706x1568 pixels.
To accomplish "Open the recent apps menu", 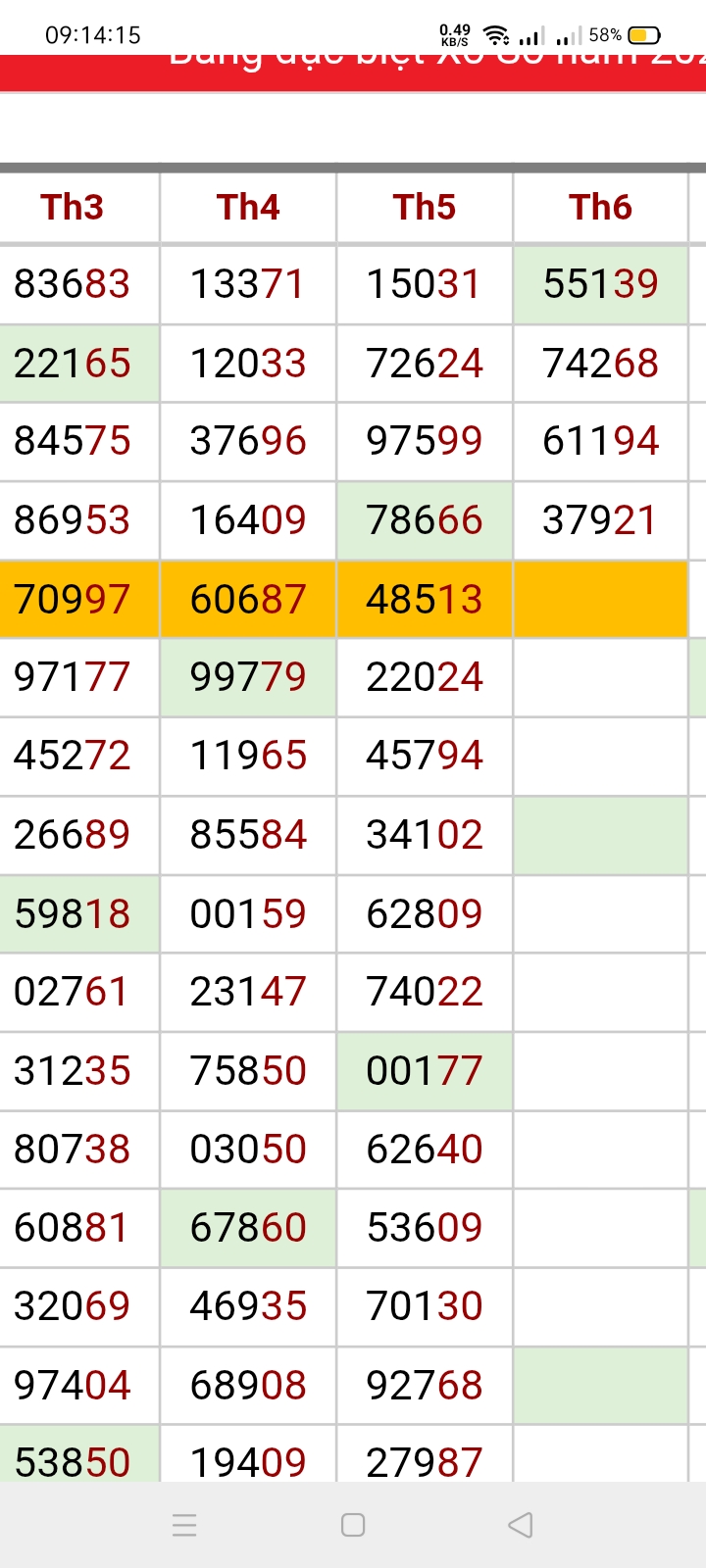I will [184, 1525].
